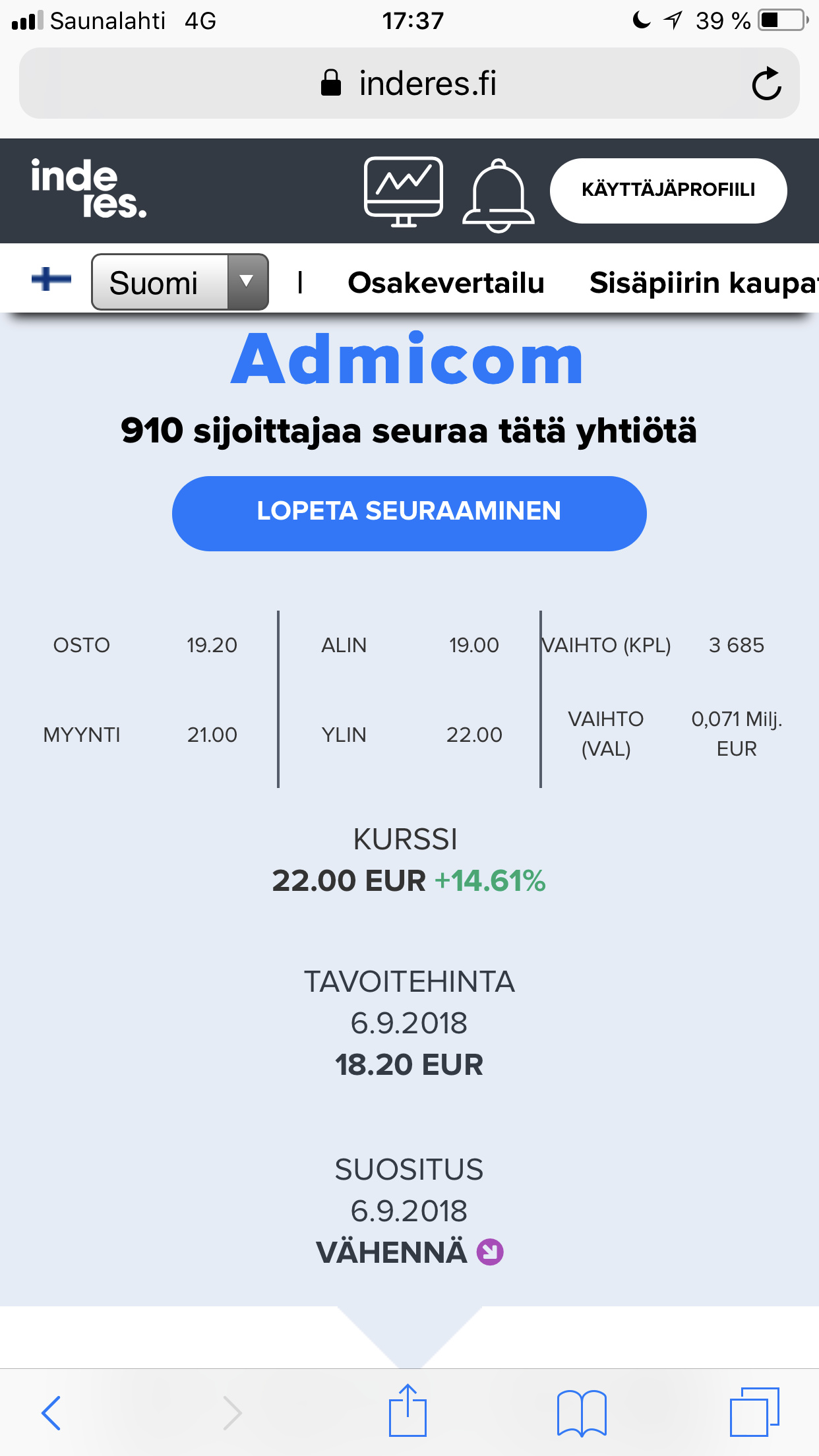Show open Safari tabs
This screenshot has height=1456, width=819.
point(754,1412)
